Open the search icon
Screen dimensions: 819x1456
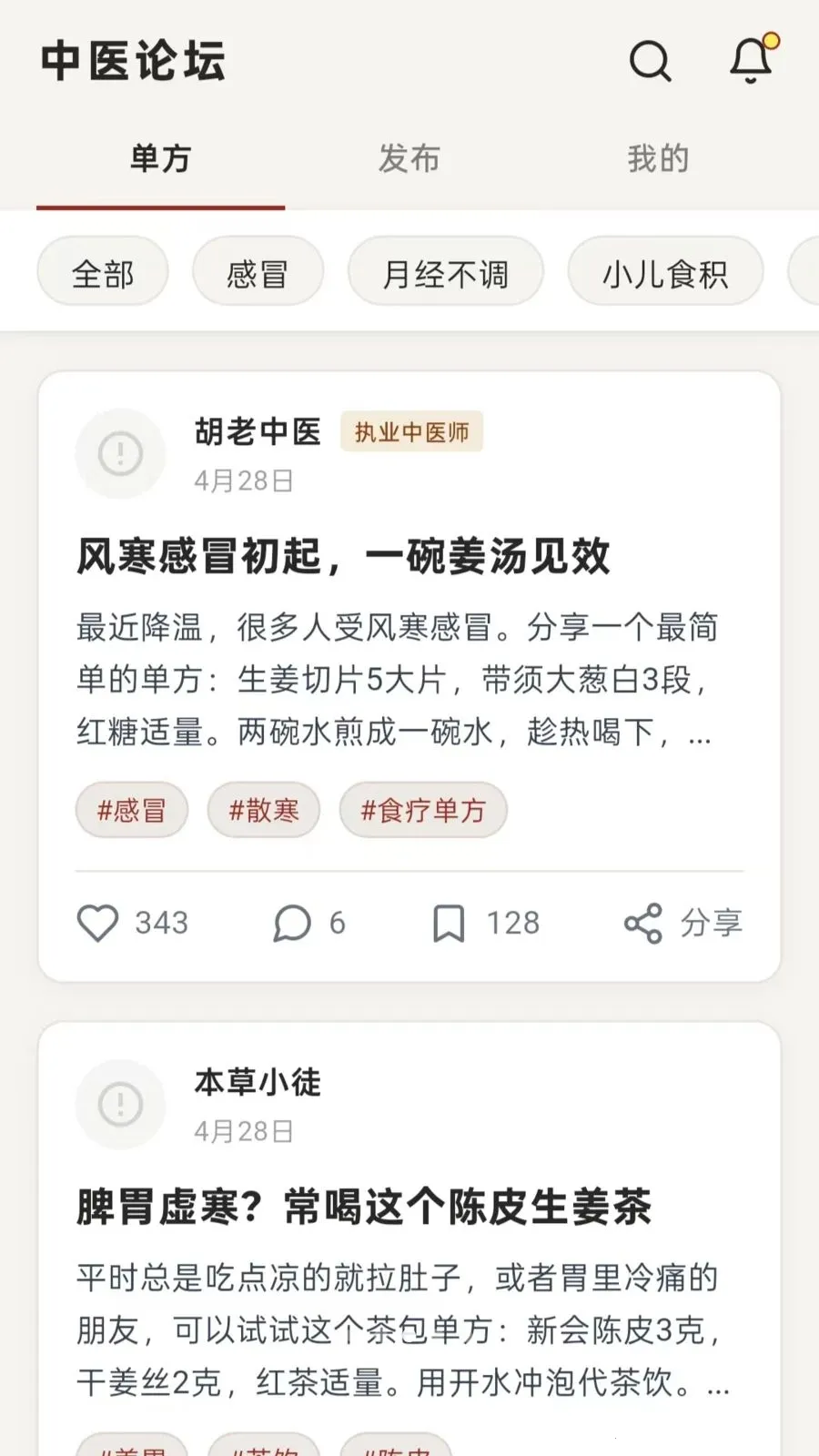click(x=651, y=61)
